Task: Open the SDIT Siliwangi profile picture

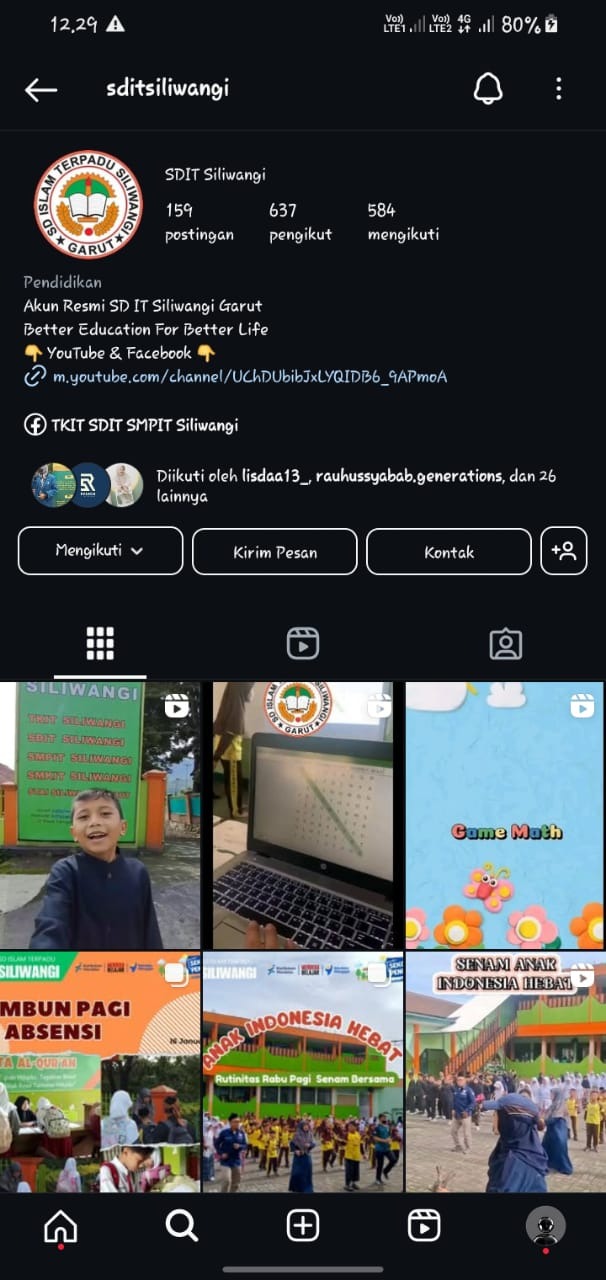Action: coord(88,205)
